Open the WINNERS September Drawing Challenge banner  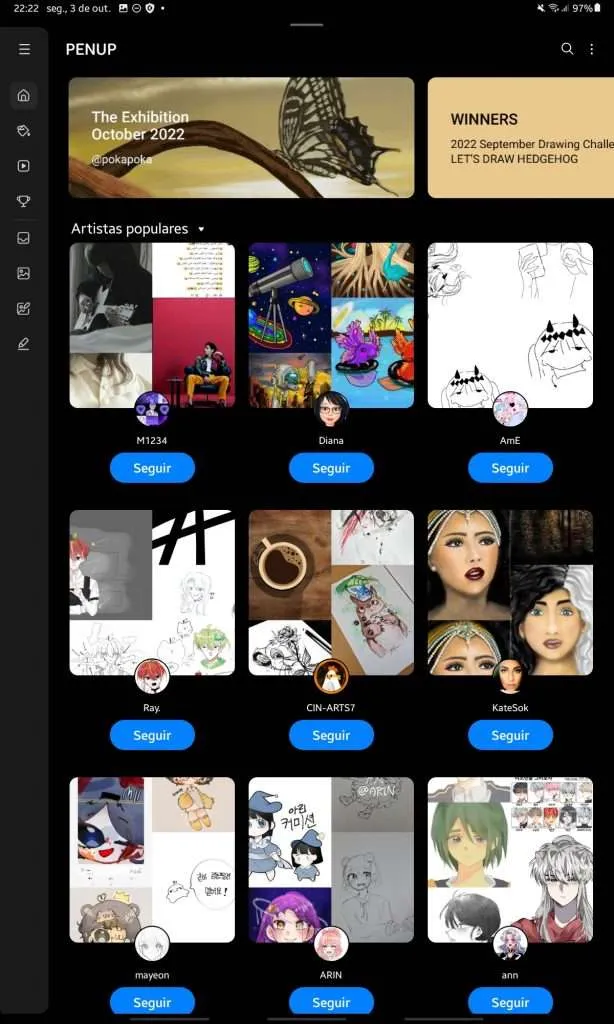pos(521,137)
